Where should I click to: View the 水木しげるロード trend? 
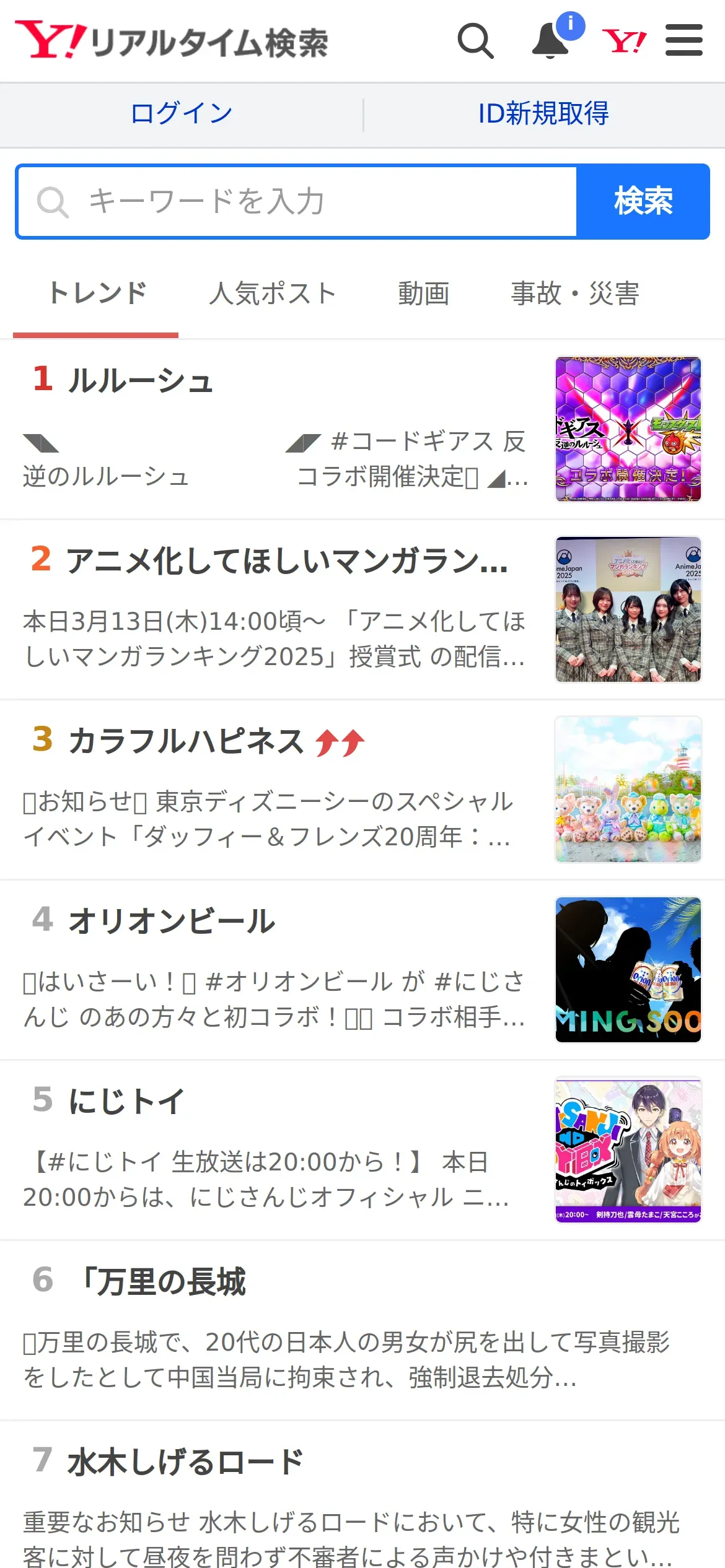(x=185, y=1462)
